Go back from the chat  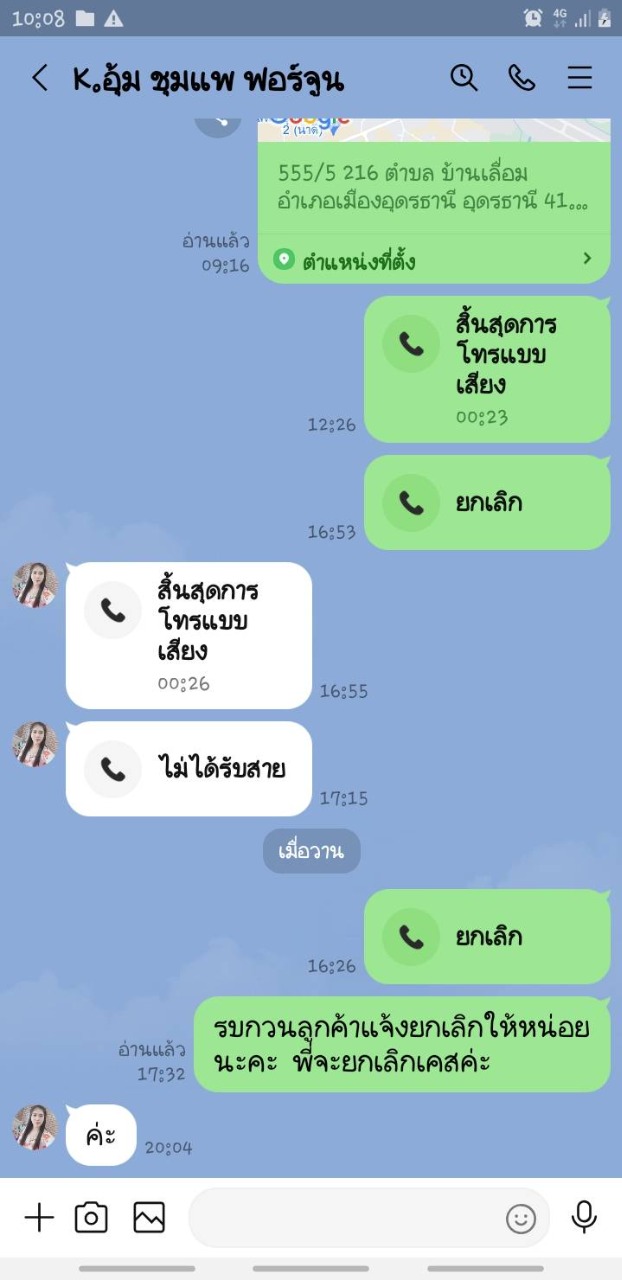click(x=39, y=78)
